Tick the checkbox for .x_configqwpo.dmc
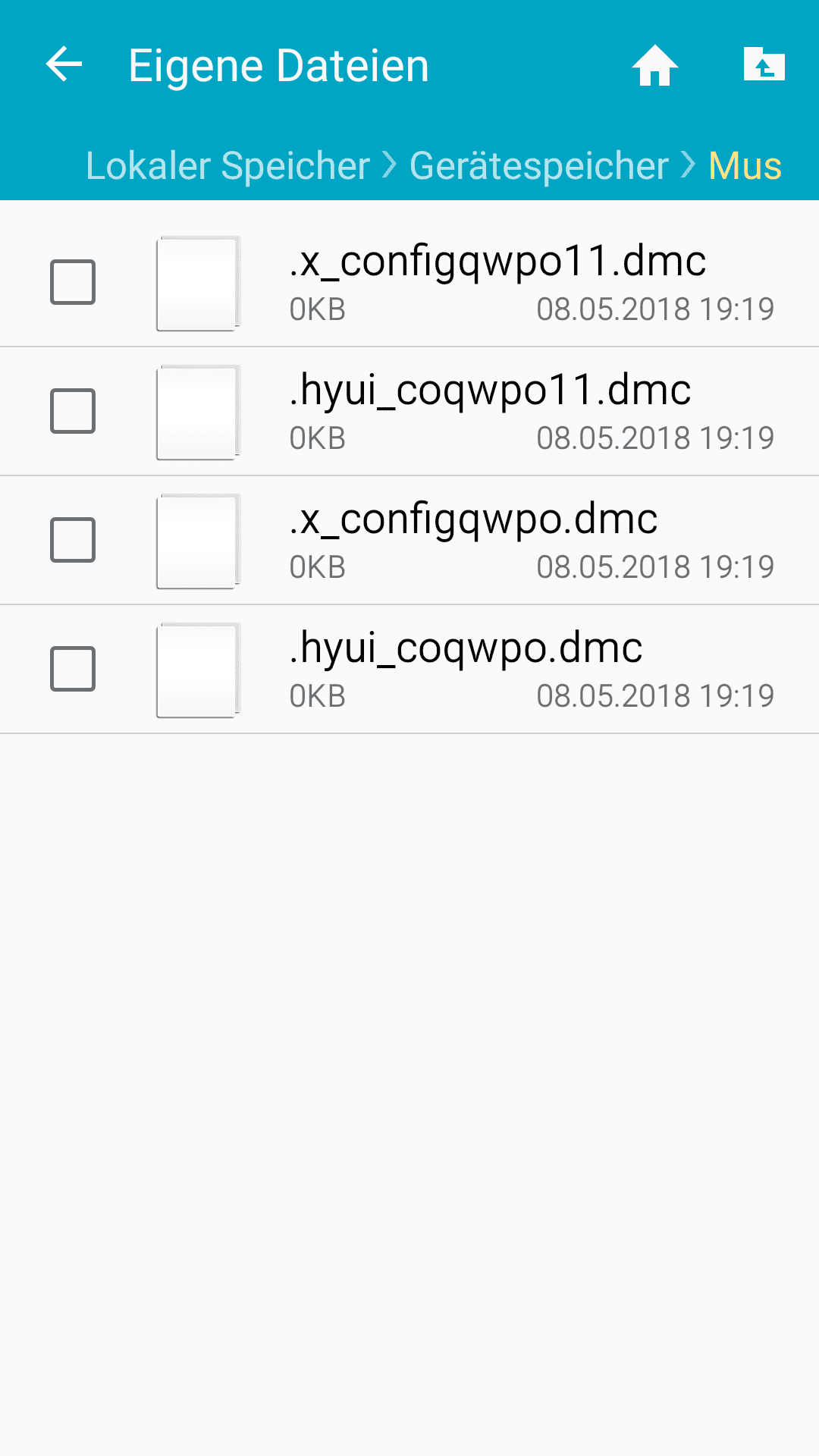 (x=73, y=540)
